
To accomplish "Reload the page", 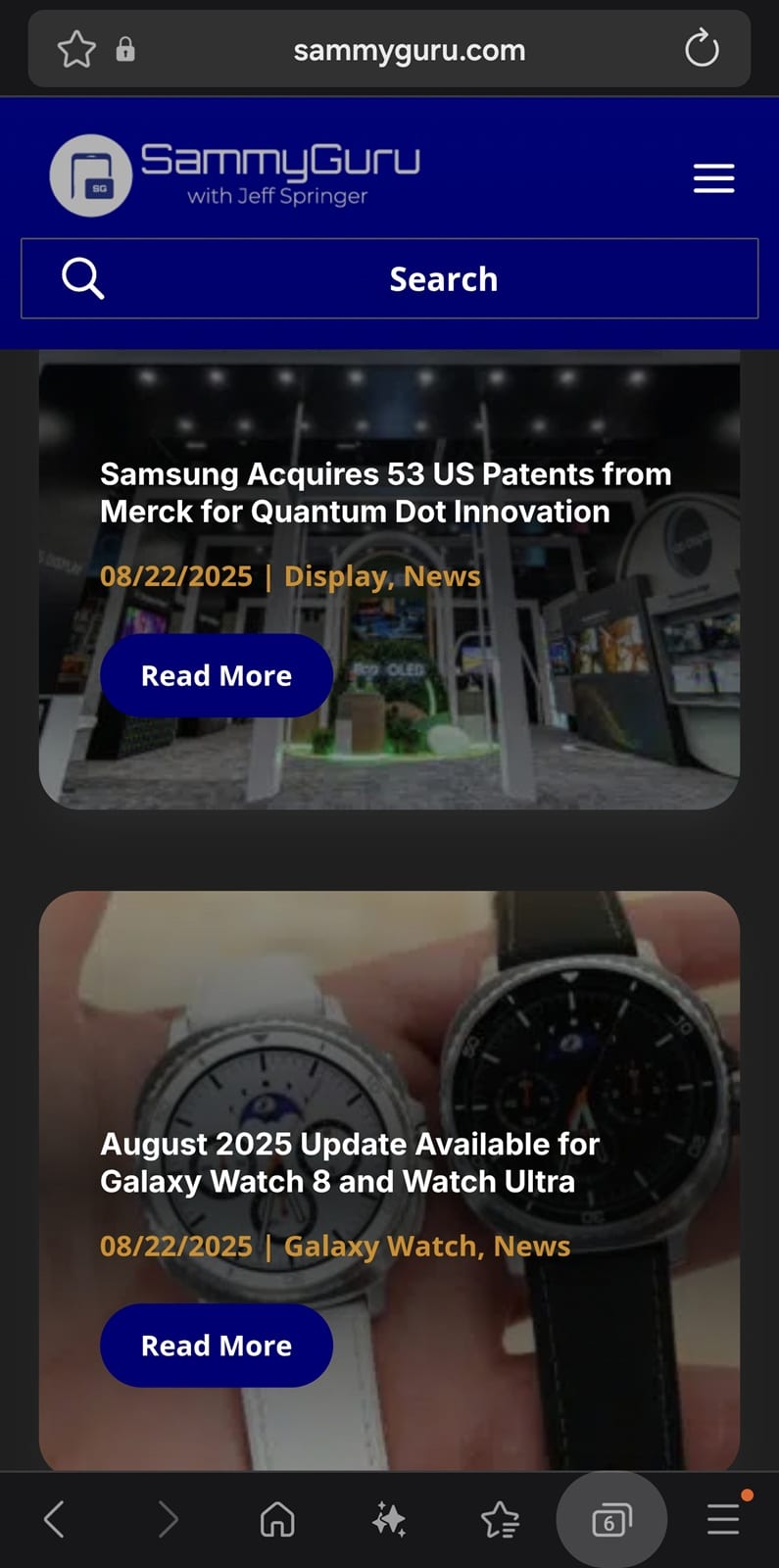I will (x=702, y=49).
